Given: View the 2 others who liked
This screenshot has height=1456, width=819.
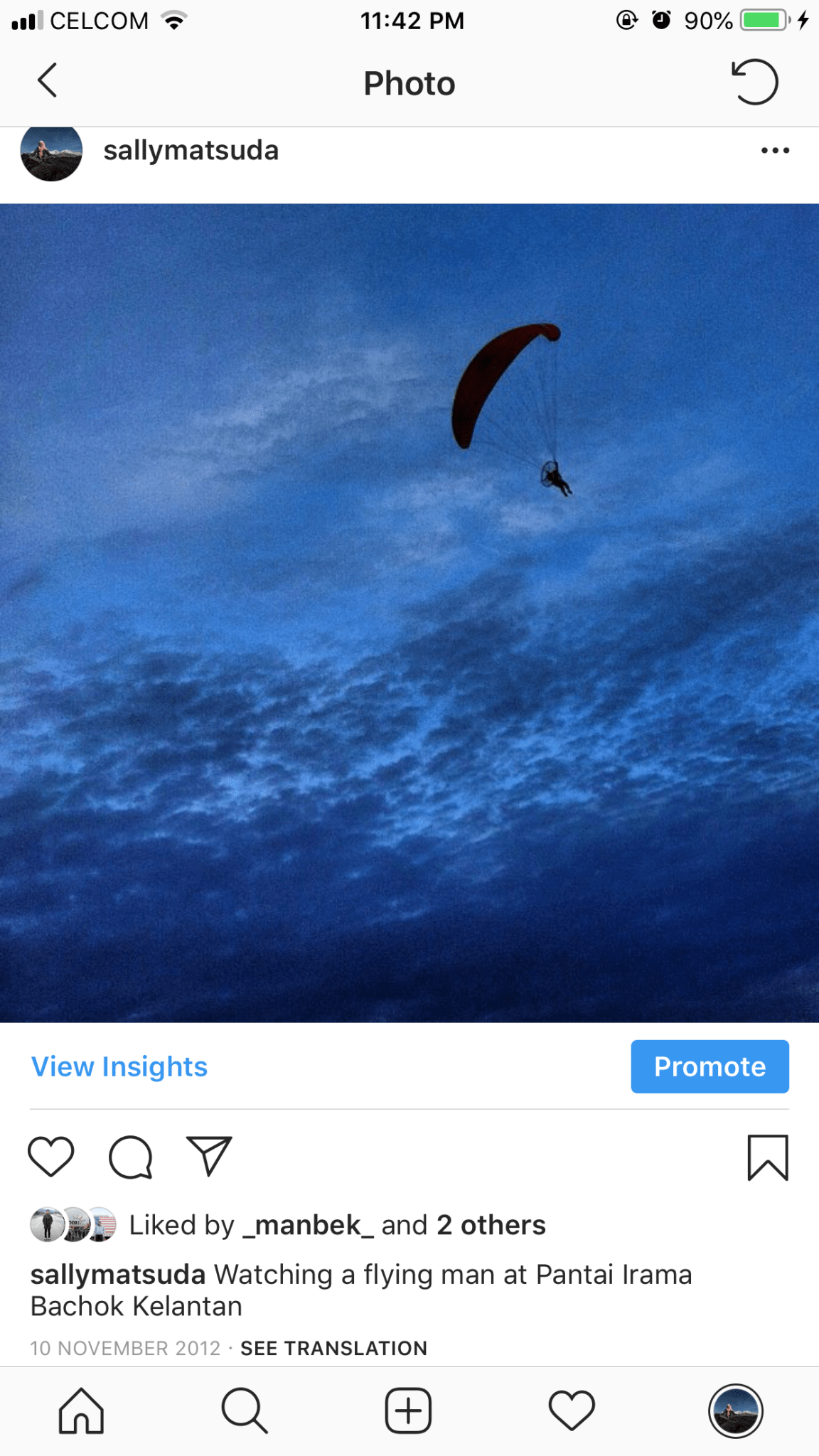Looking at the screenshot, I should click(x=491, y=1225).
